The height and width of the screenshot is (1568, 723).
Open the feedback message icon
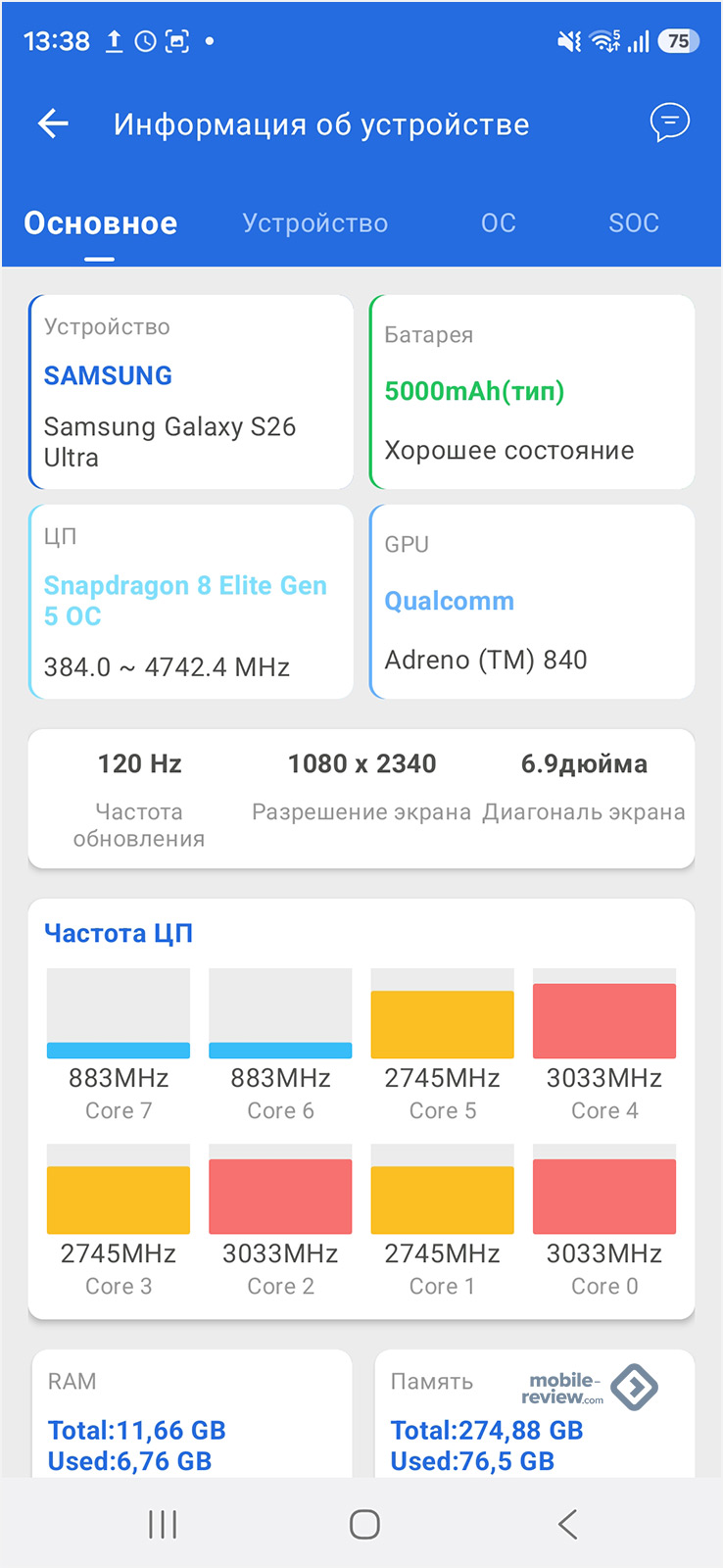pyautogui.click(x=670, y=122)
